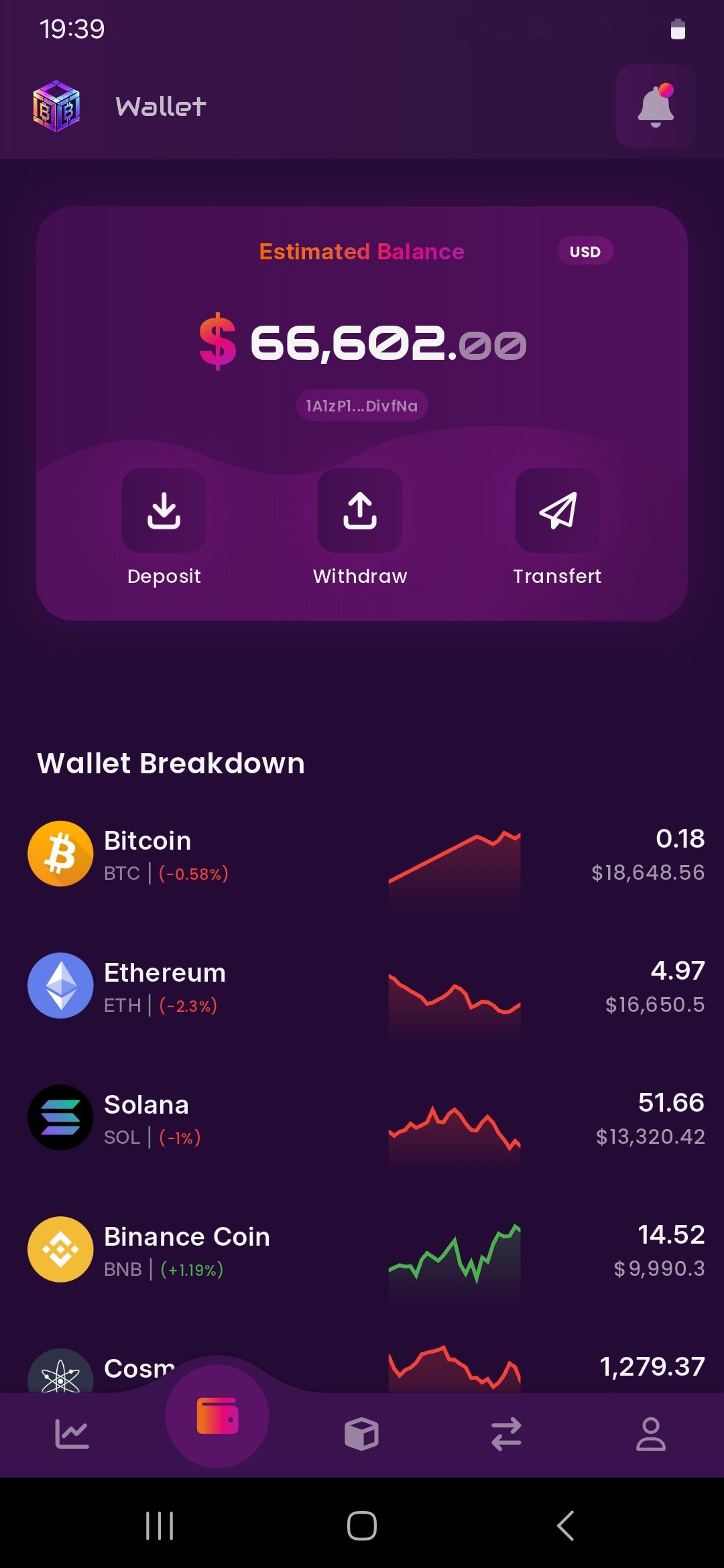Tap the wallet tab in bottom navigation

tap(217, 1417)
